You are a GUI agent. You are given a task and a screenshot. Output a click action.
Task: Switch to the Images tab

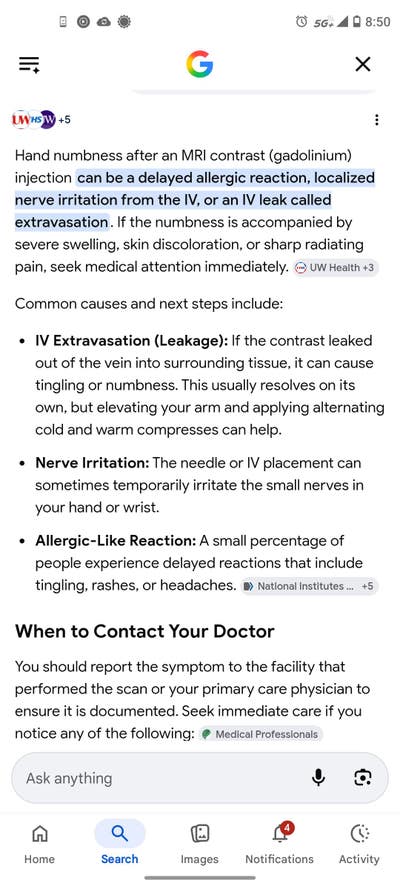click(x=199, y=843)
